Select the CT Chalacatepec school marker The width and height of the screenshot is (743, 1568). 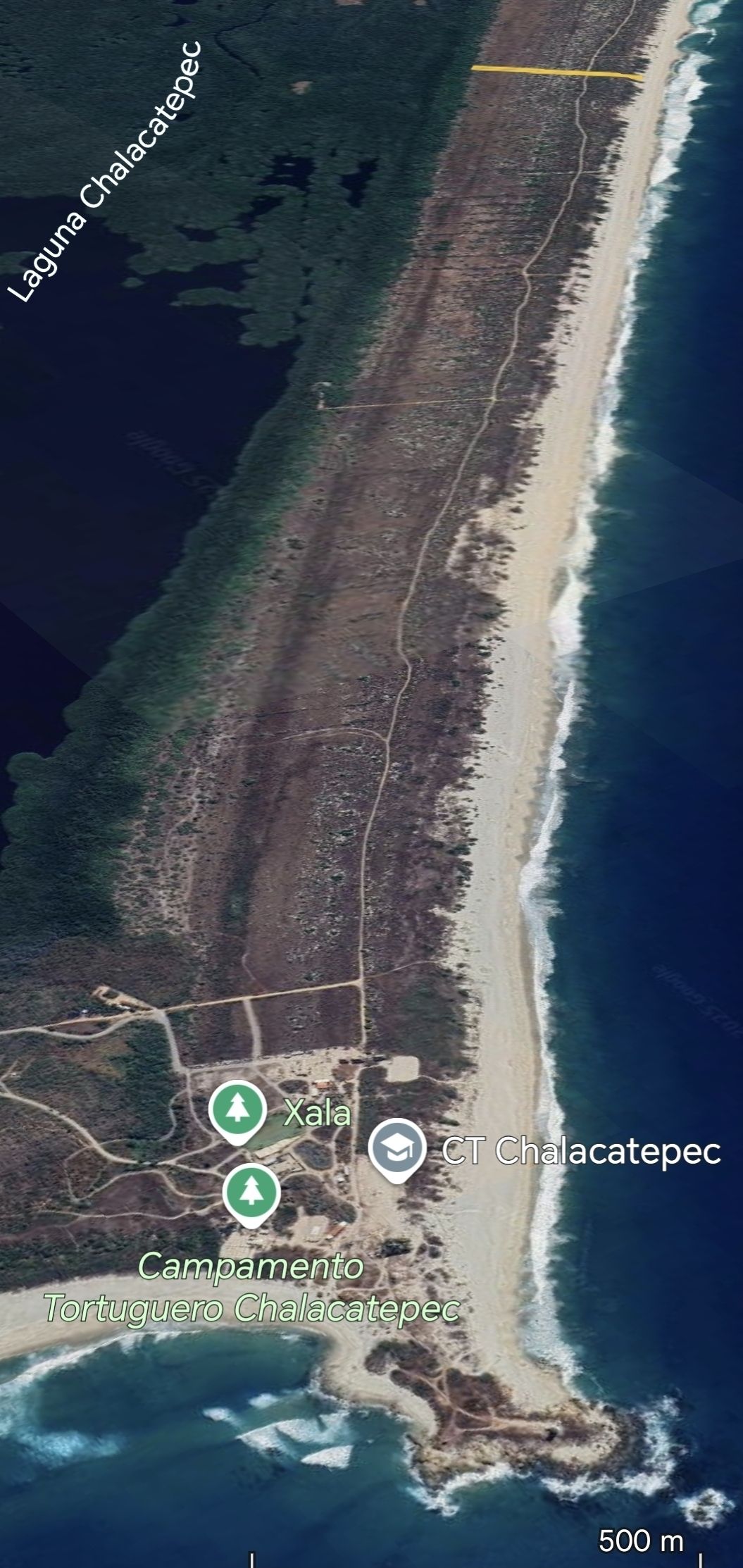[x=397, y=1147]
